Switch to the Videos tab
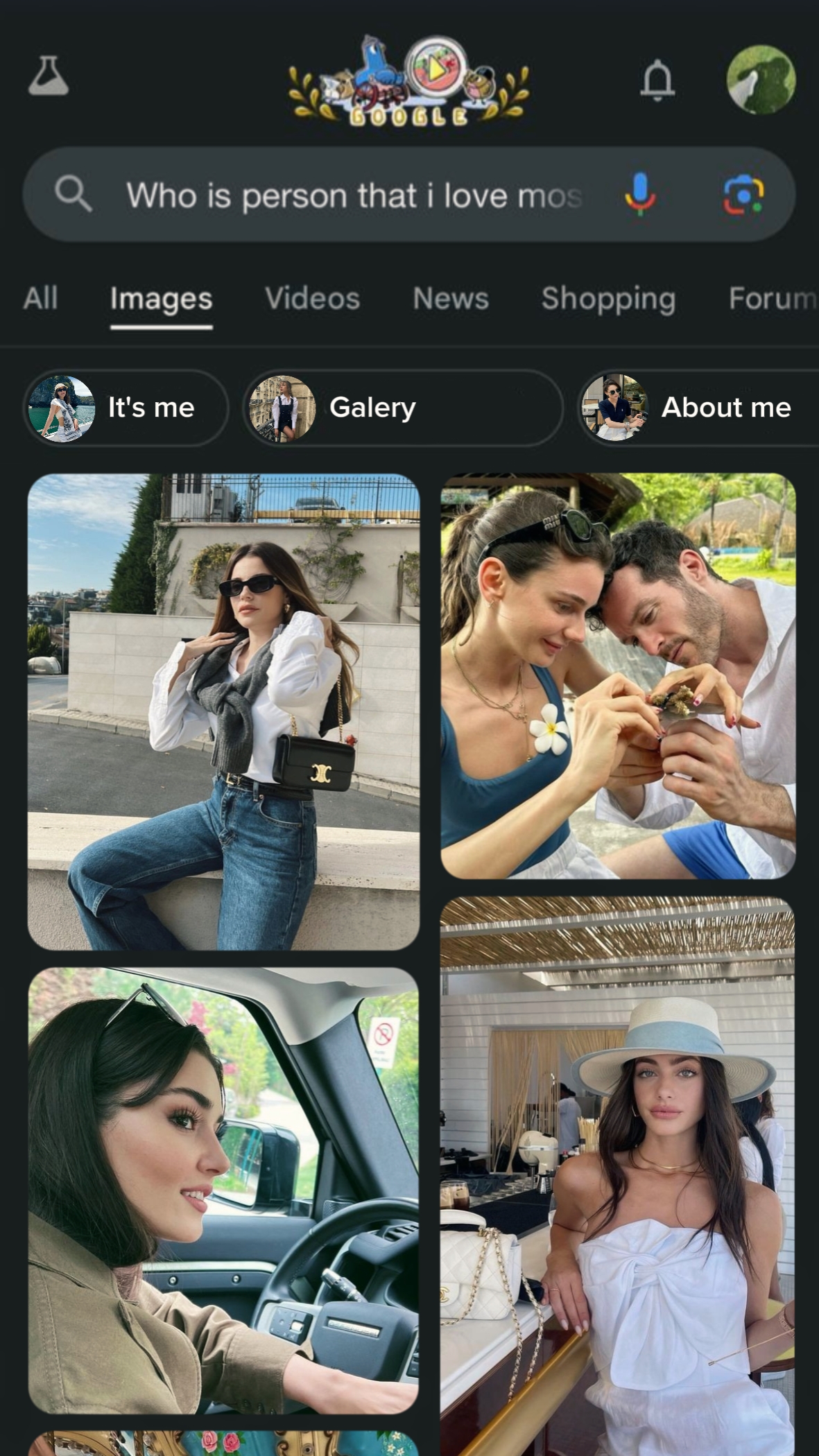 (x=312, y=299)
